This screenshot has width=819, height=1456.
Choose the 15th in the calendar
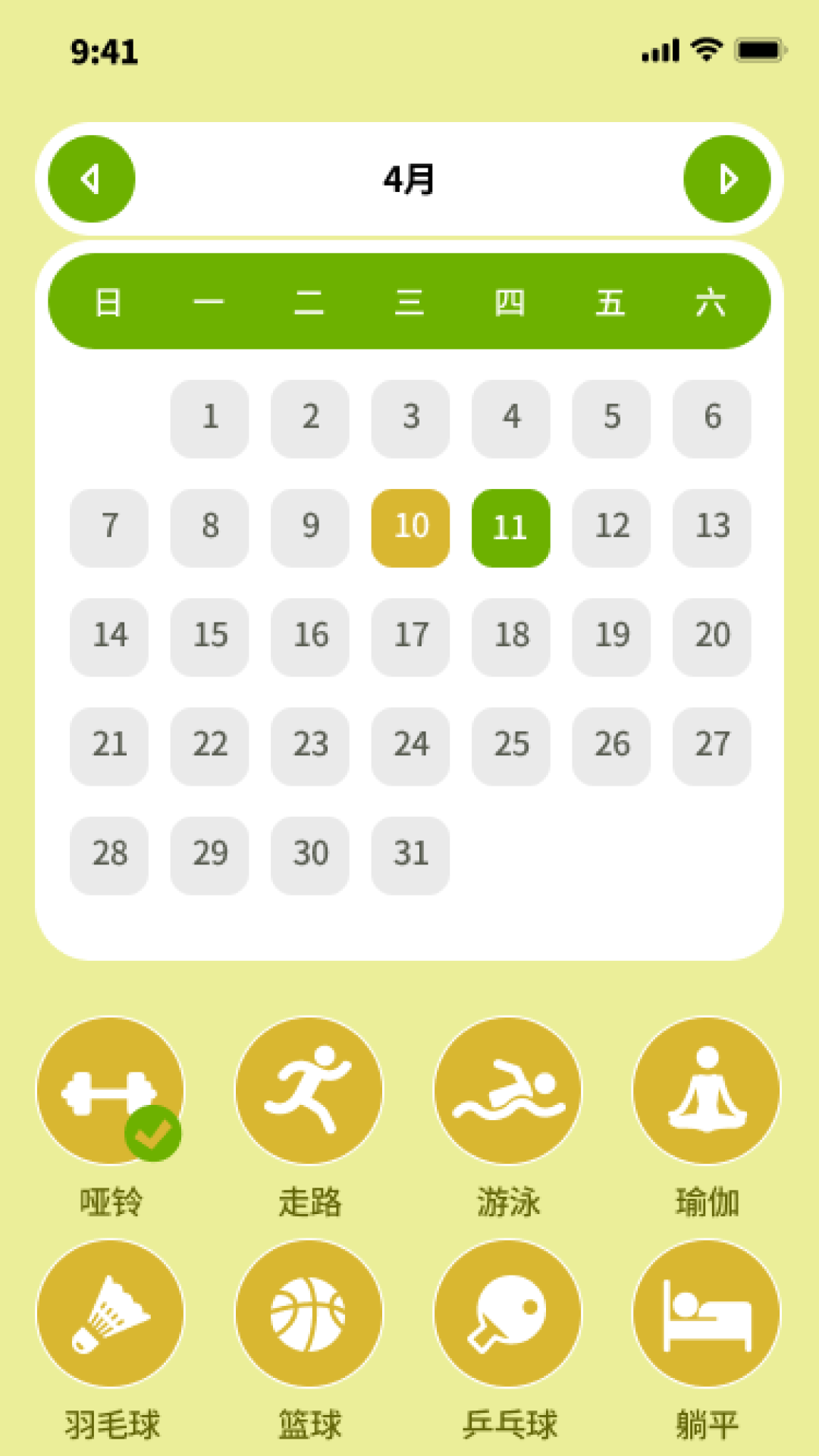coord(210,637)
